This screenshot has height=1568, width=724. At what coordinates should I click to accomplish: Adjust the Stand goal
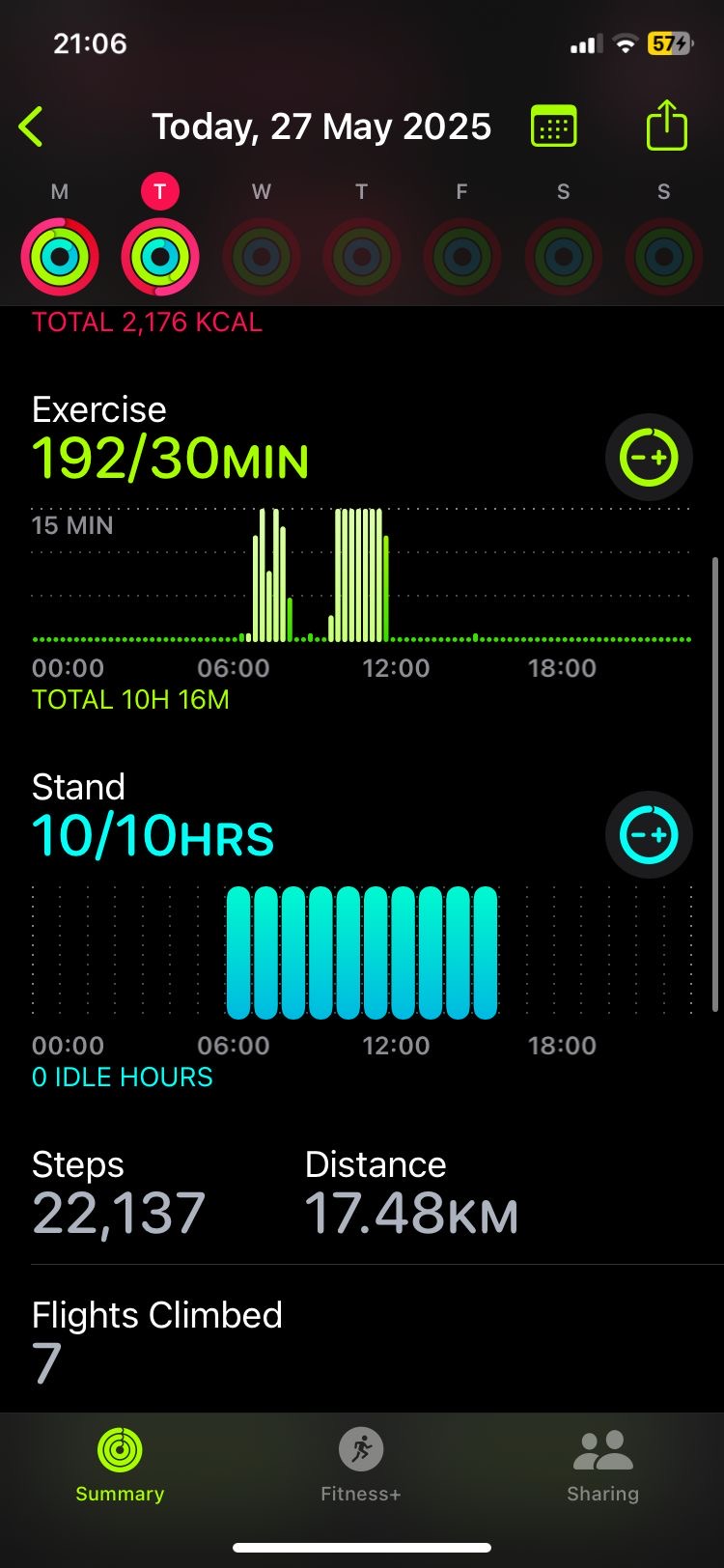(649, 835)
